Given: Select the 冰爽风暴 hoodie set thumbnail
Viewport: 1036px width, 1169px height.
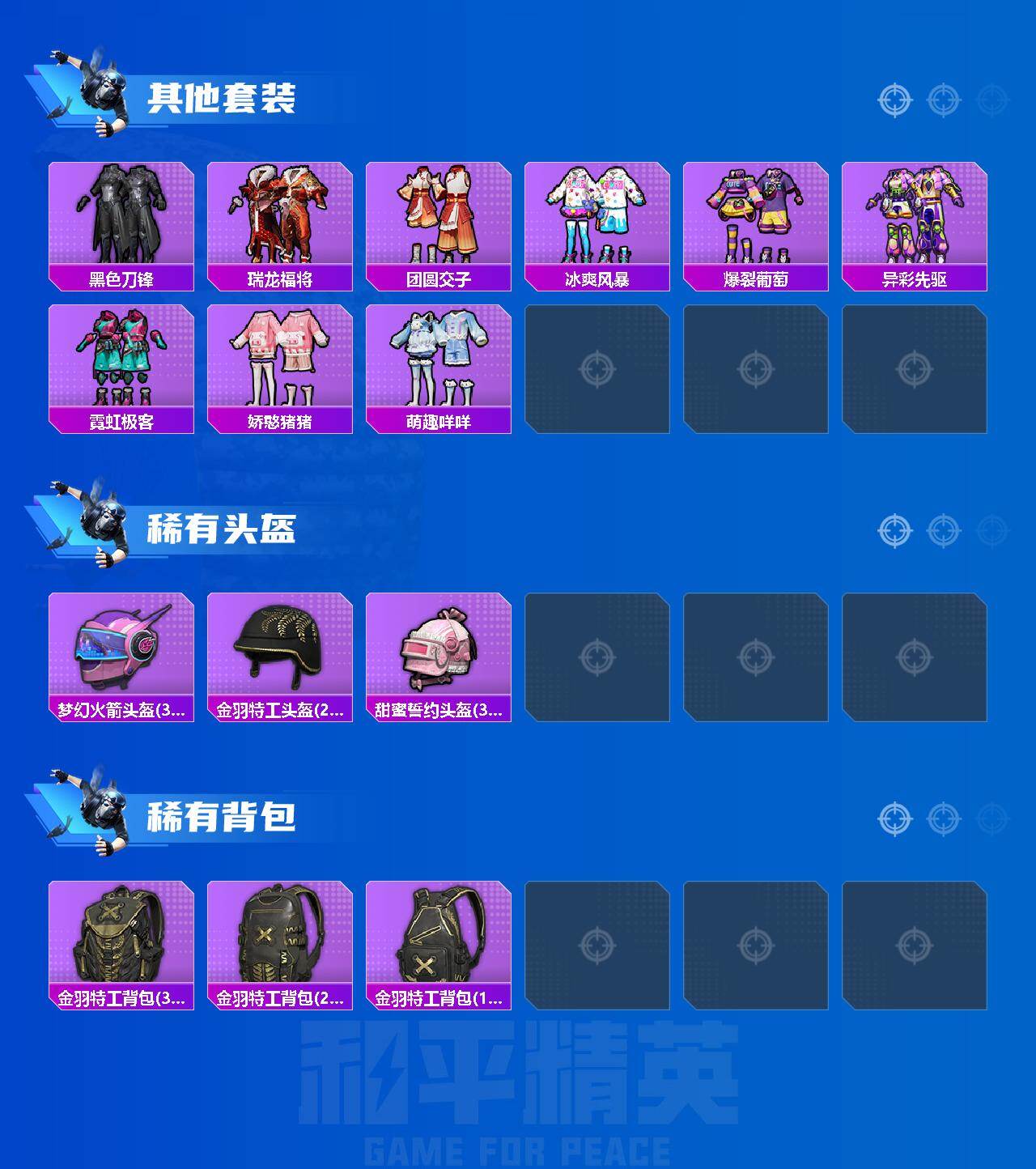Looking at the screenshot, I should click(x=599, y=215).
